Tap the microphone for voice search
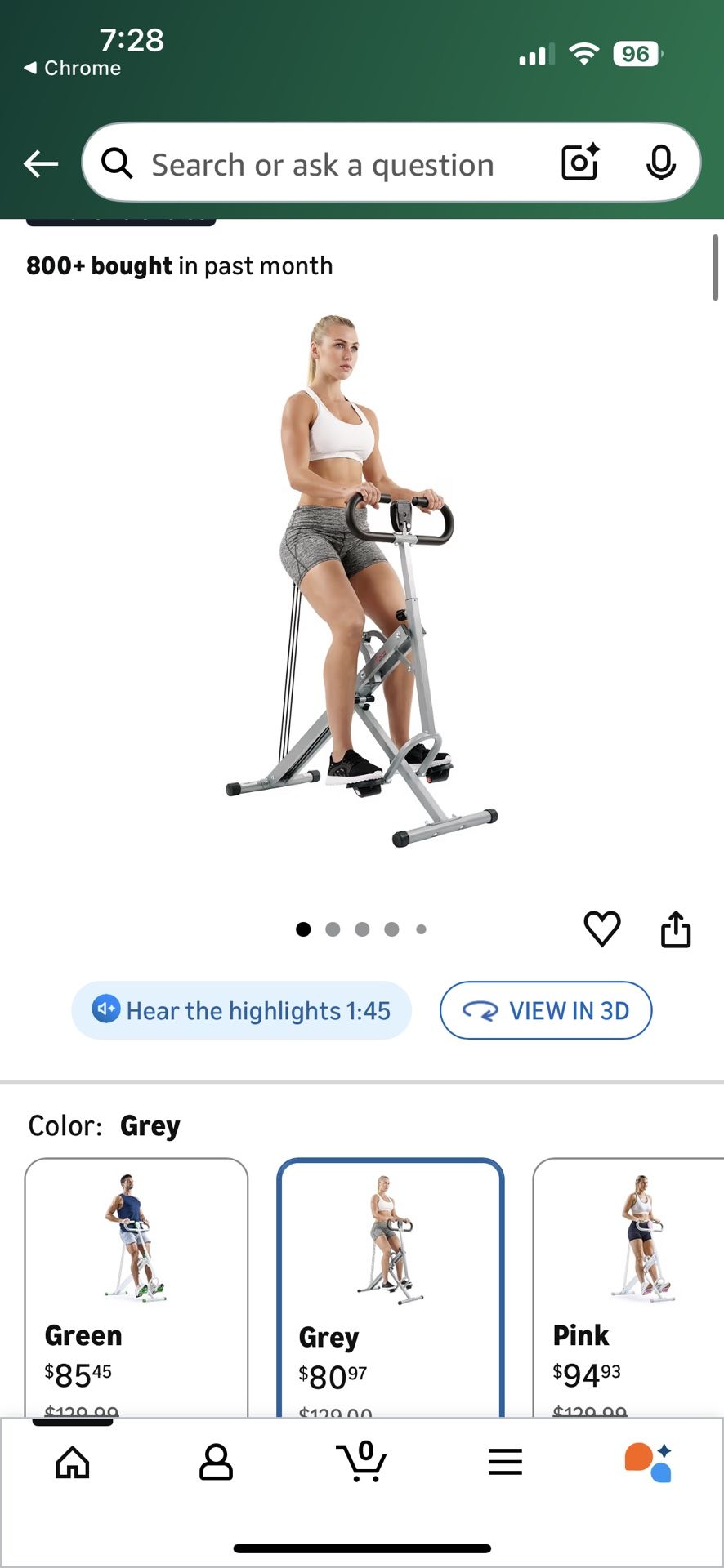The height and width of the screenshot is (1568, 724). click(662, 163)
